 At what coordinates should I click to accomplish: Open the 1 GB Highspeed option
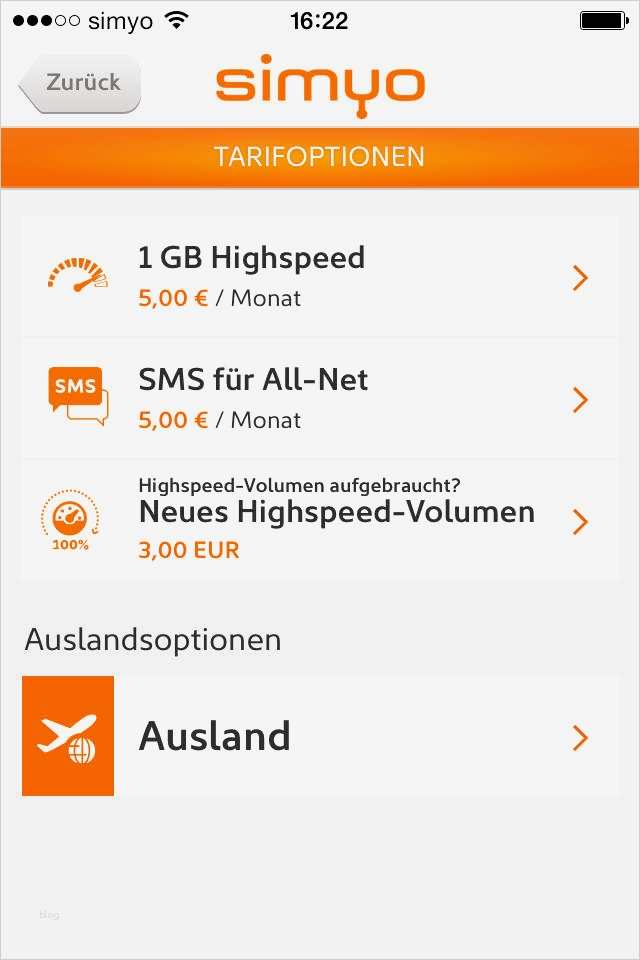tap(319, 277)
